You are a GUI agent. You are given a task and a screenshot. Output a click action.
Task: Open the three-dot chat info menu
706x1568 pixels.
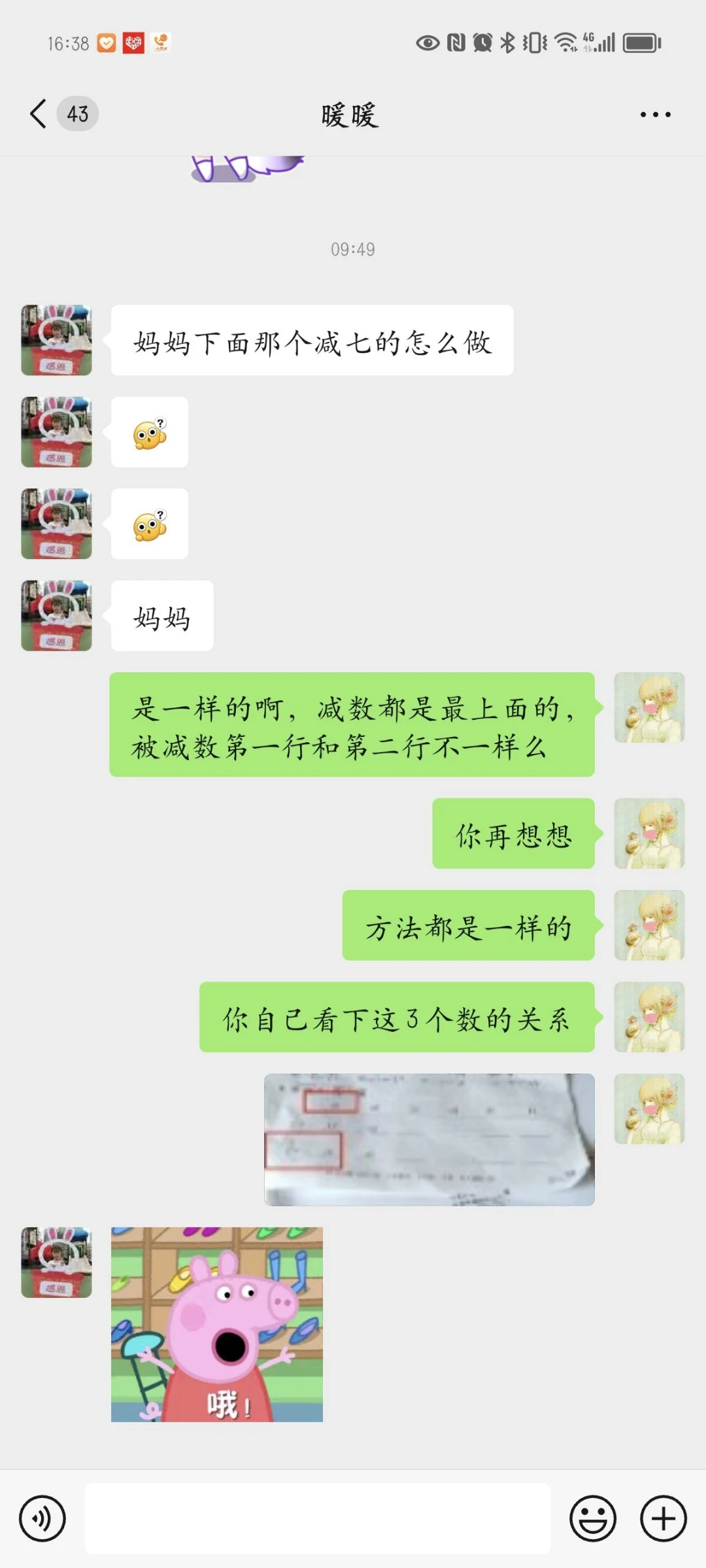(x=655, y=114)
